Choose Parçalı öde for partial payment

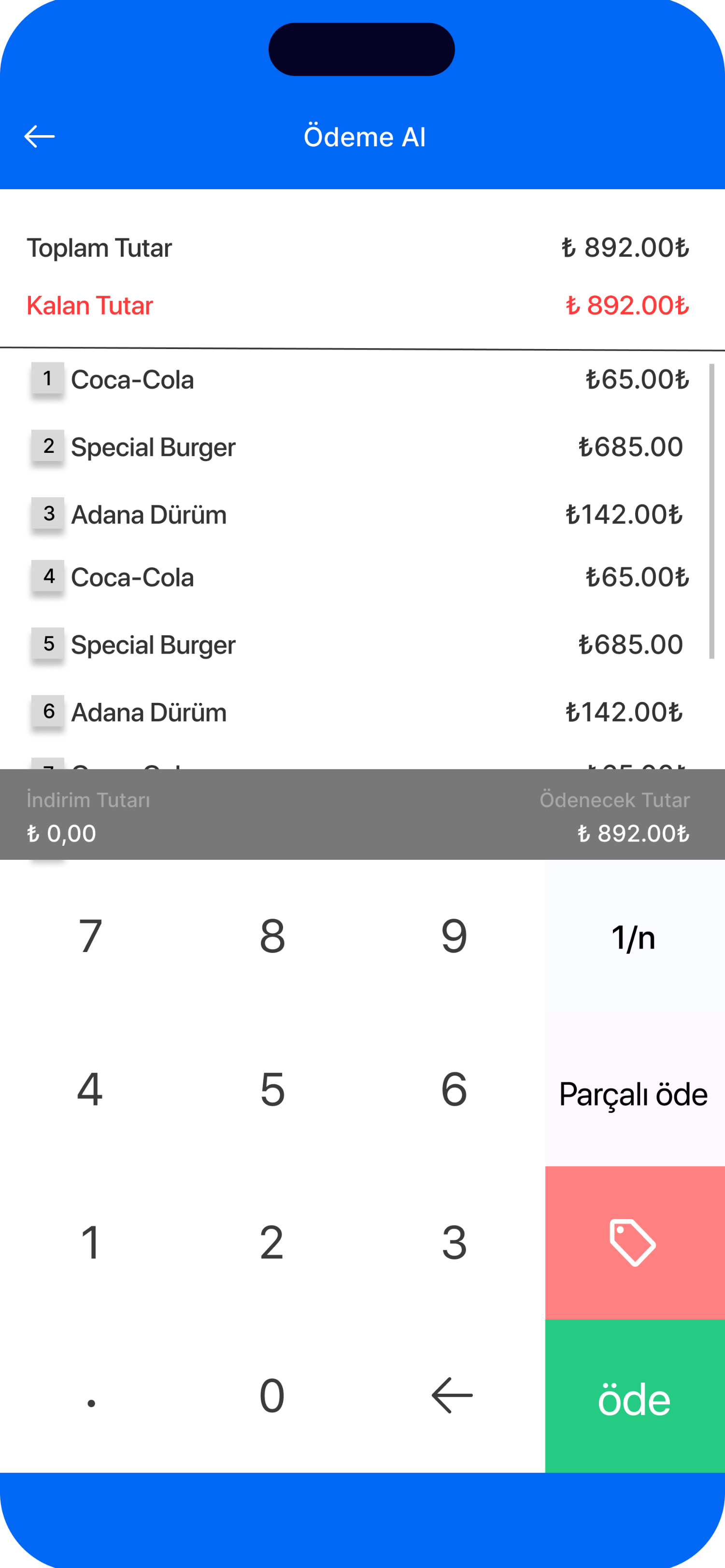pos(635,1090)
